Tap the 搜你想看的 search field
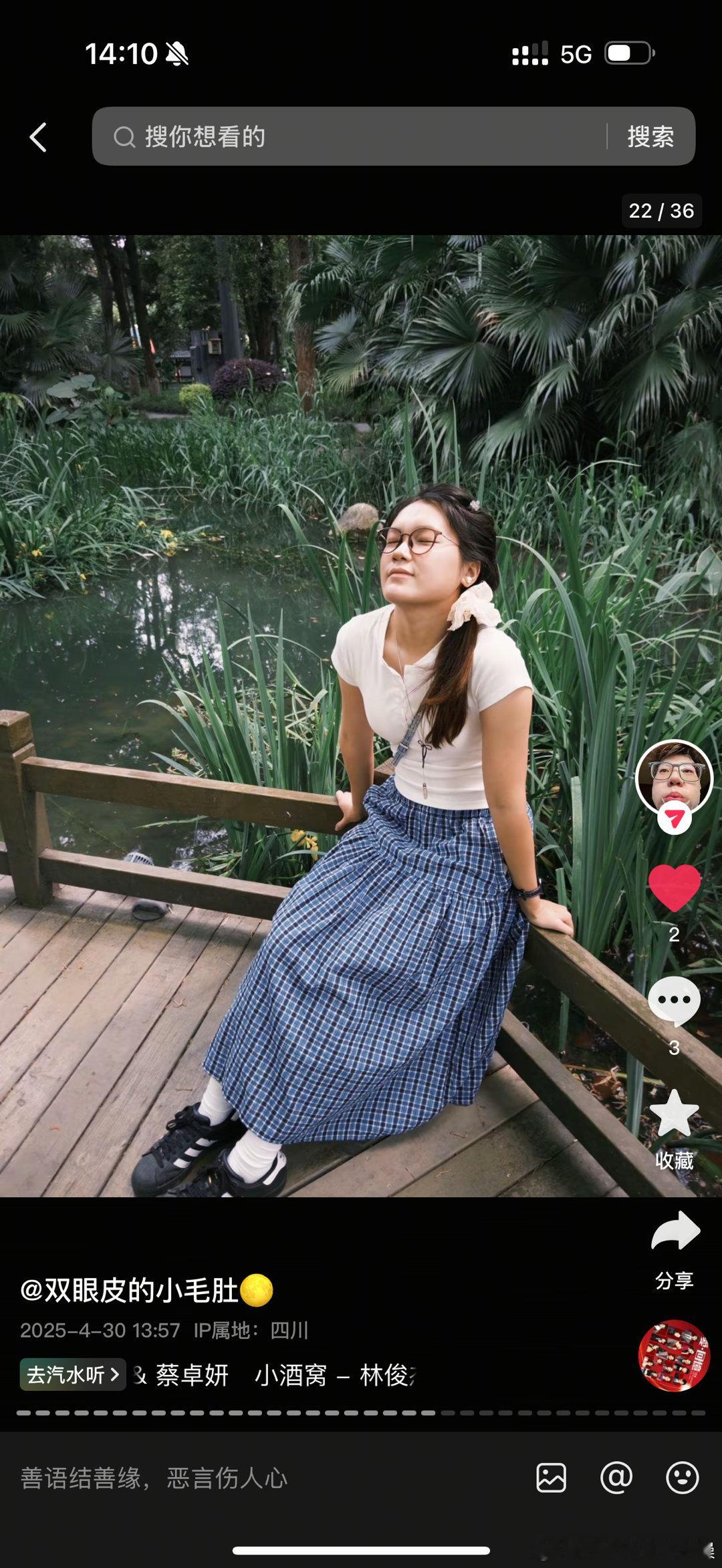The width and height of the screenshot is (722, 1568). (x=348, y=137)
